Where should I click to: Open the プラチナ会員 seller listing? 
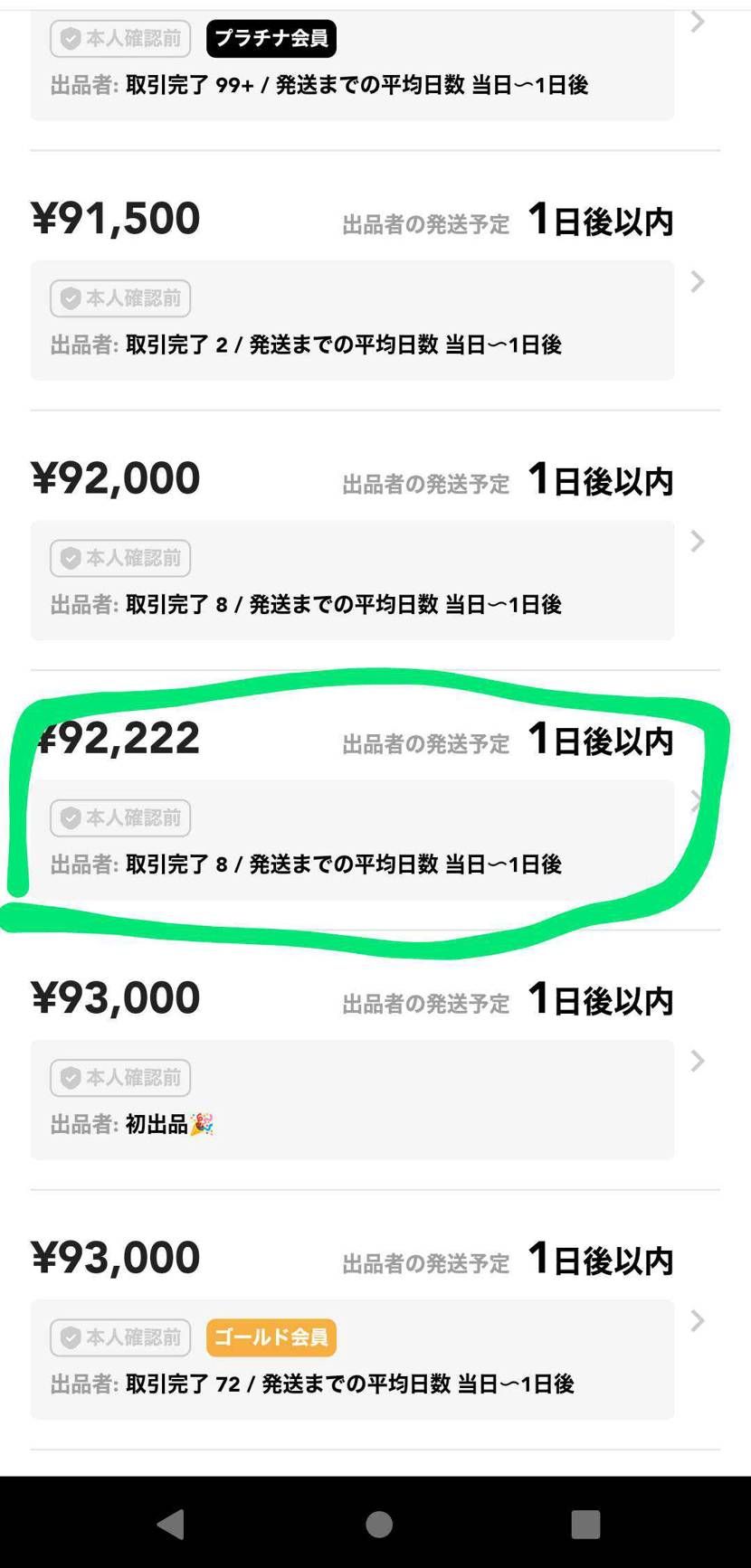tap(352, 63)
